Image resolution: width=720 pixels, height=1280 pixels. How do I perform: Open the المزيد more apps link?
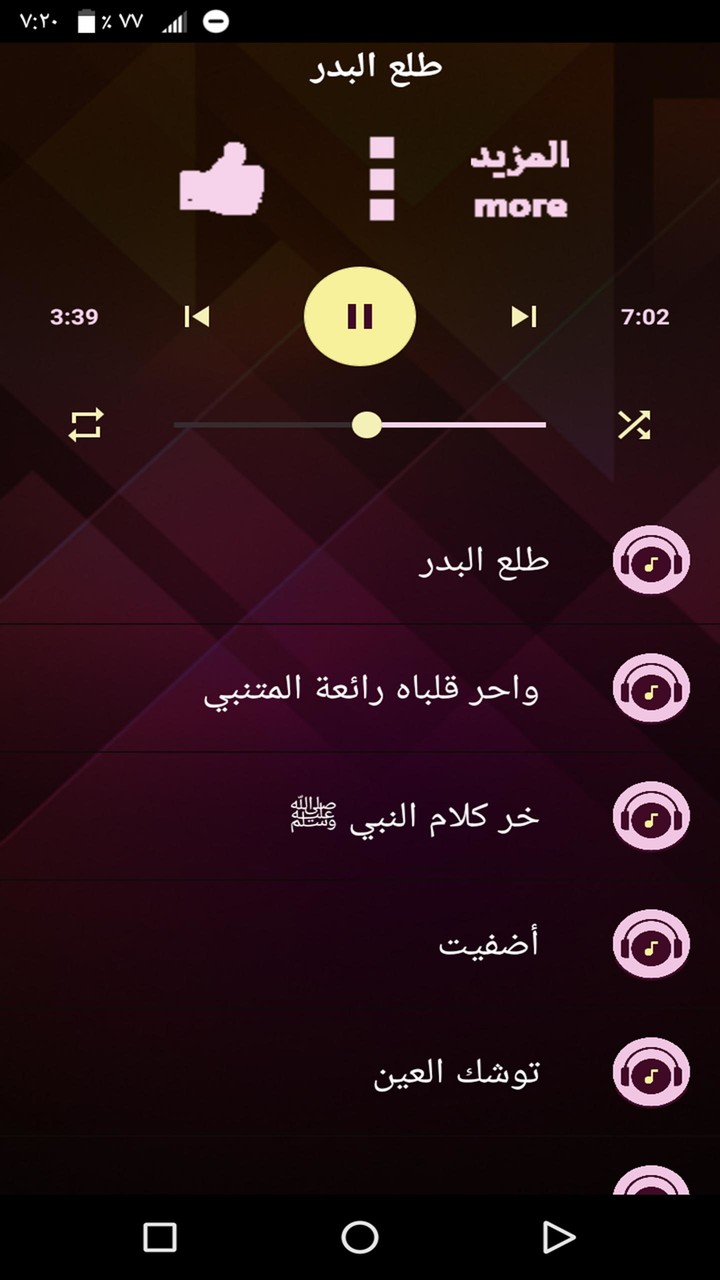click(520, 180)
